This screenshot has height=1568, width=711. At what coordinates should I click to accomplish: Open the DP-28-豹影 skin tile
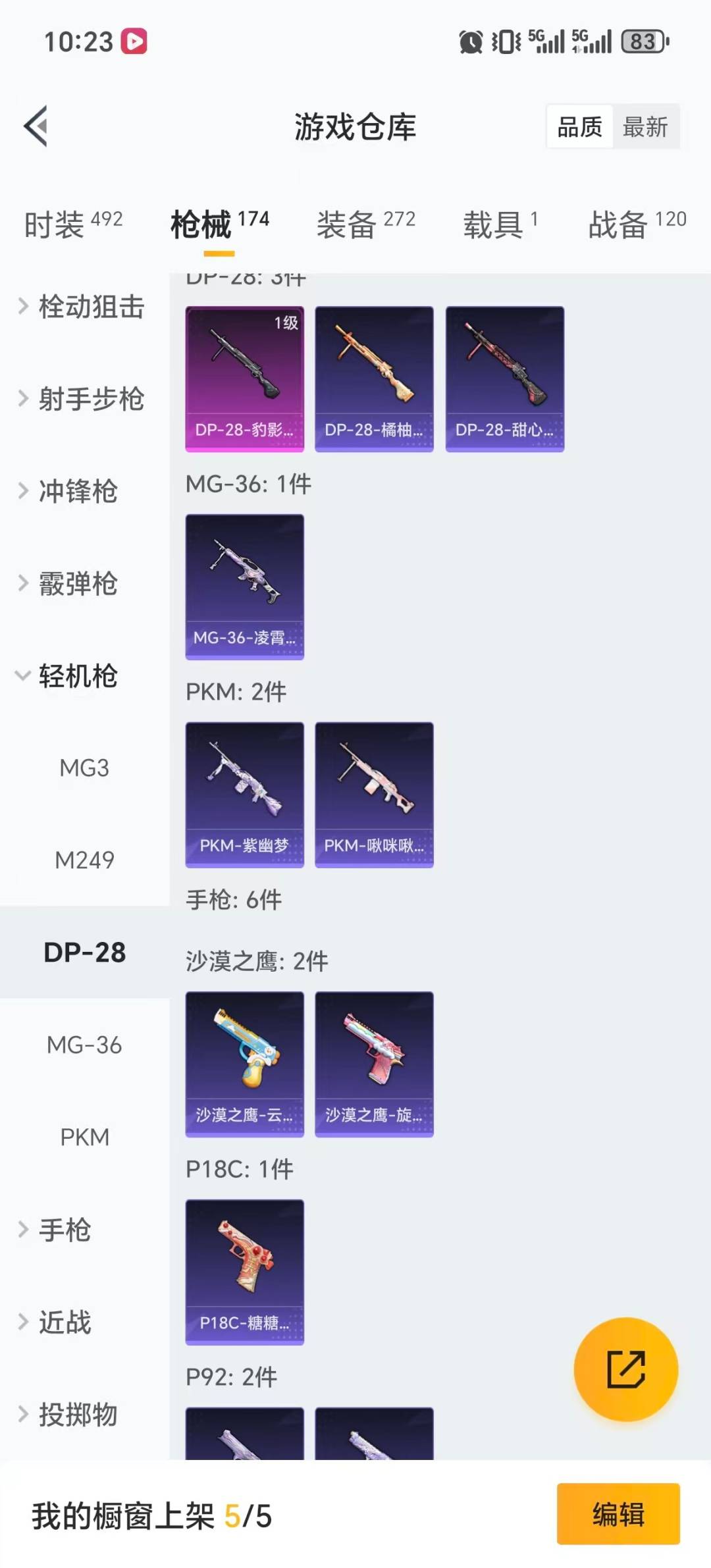tap(244, 379)
